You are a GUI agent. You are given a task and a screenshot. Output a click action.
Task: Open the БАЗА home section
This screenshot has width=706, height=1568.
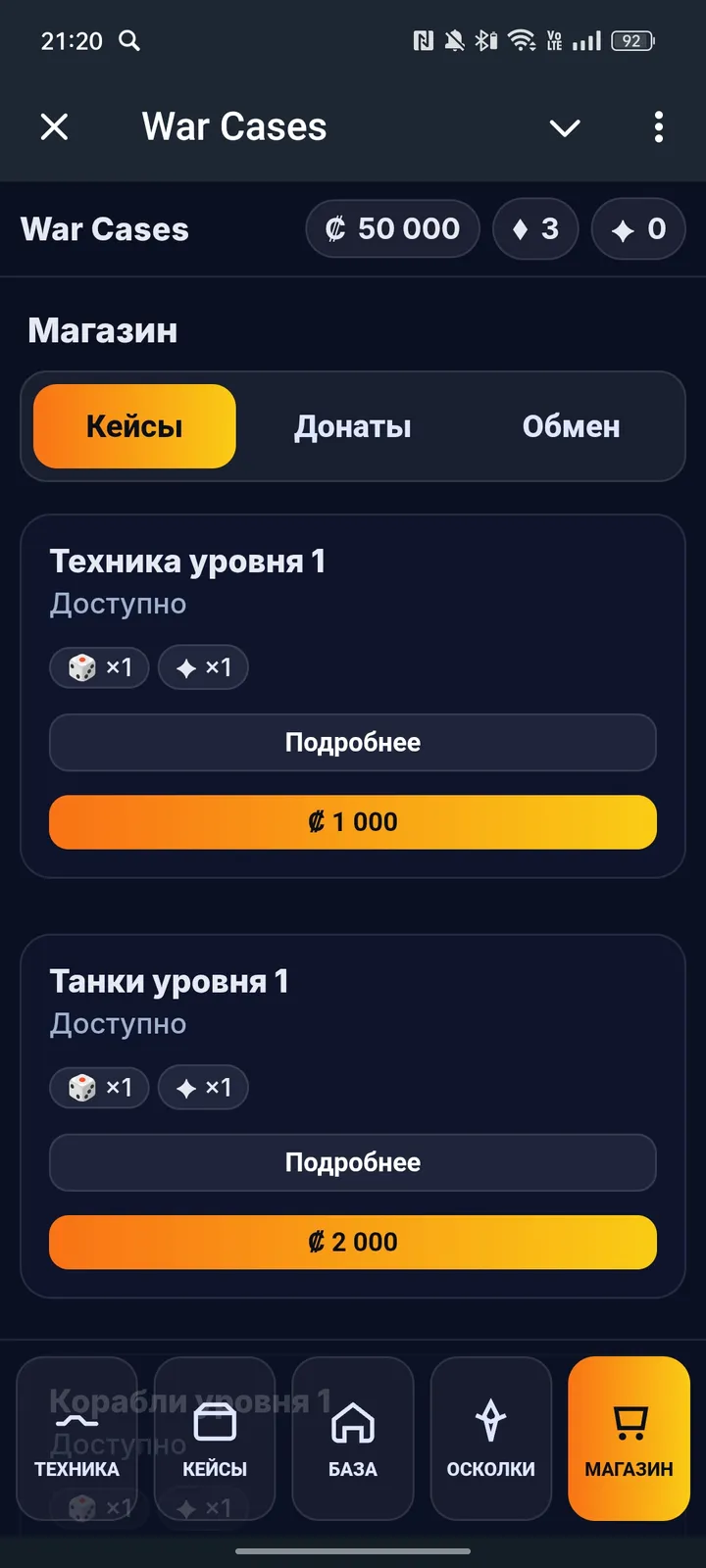point(353,1439)
